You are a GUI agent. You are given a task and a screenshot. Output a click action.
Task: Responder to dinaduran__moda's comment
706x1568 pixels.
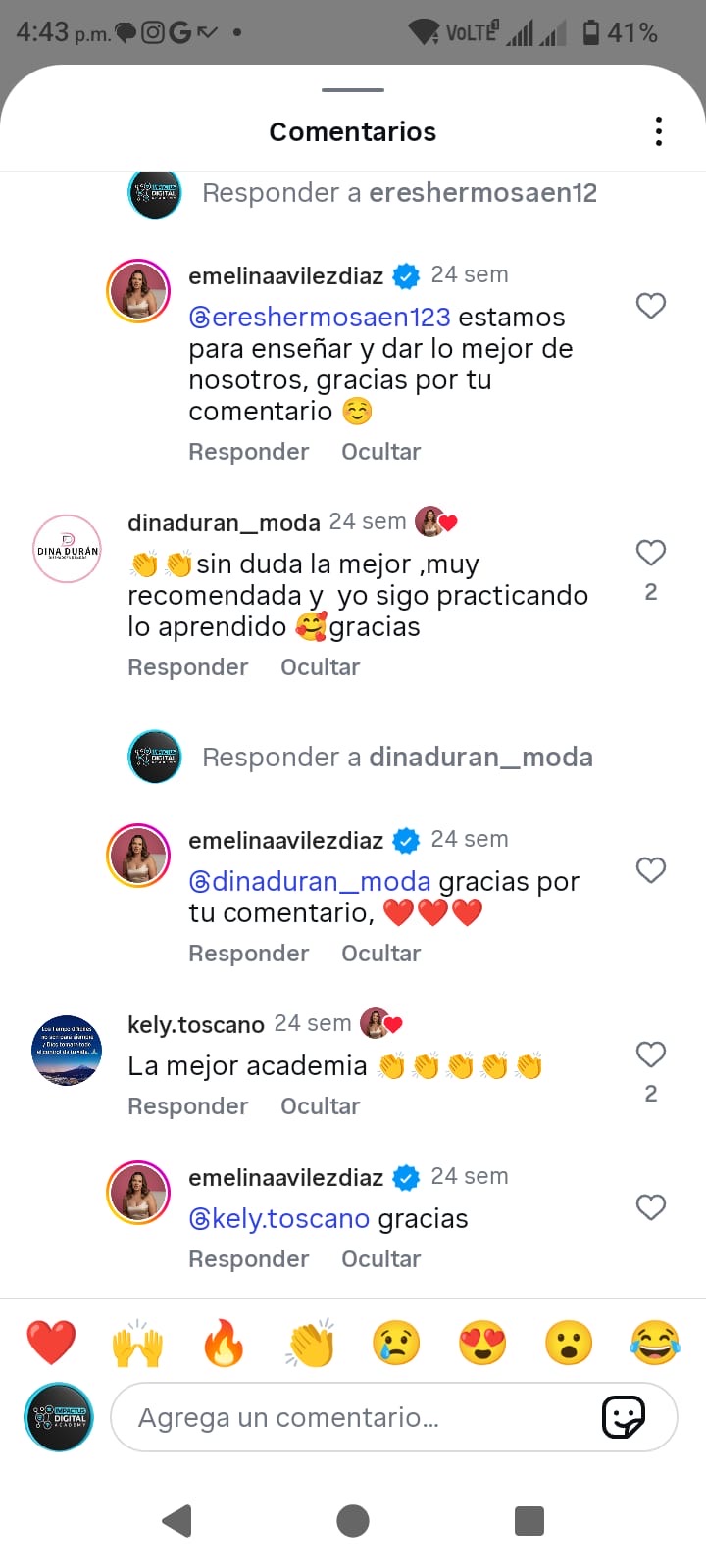(187, 666)
